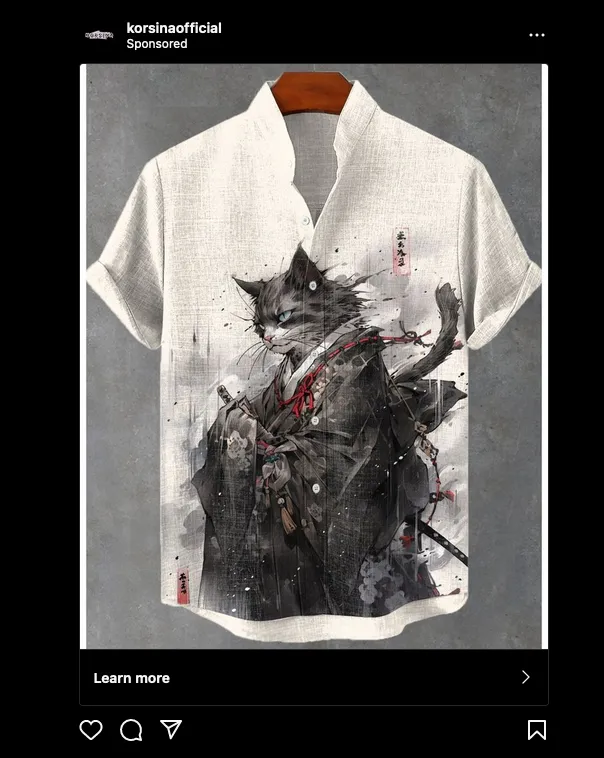604x758 pixels.
Task: Tap the Learn more button
Action: coord(313,678)
